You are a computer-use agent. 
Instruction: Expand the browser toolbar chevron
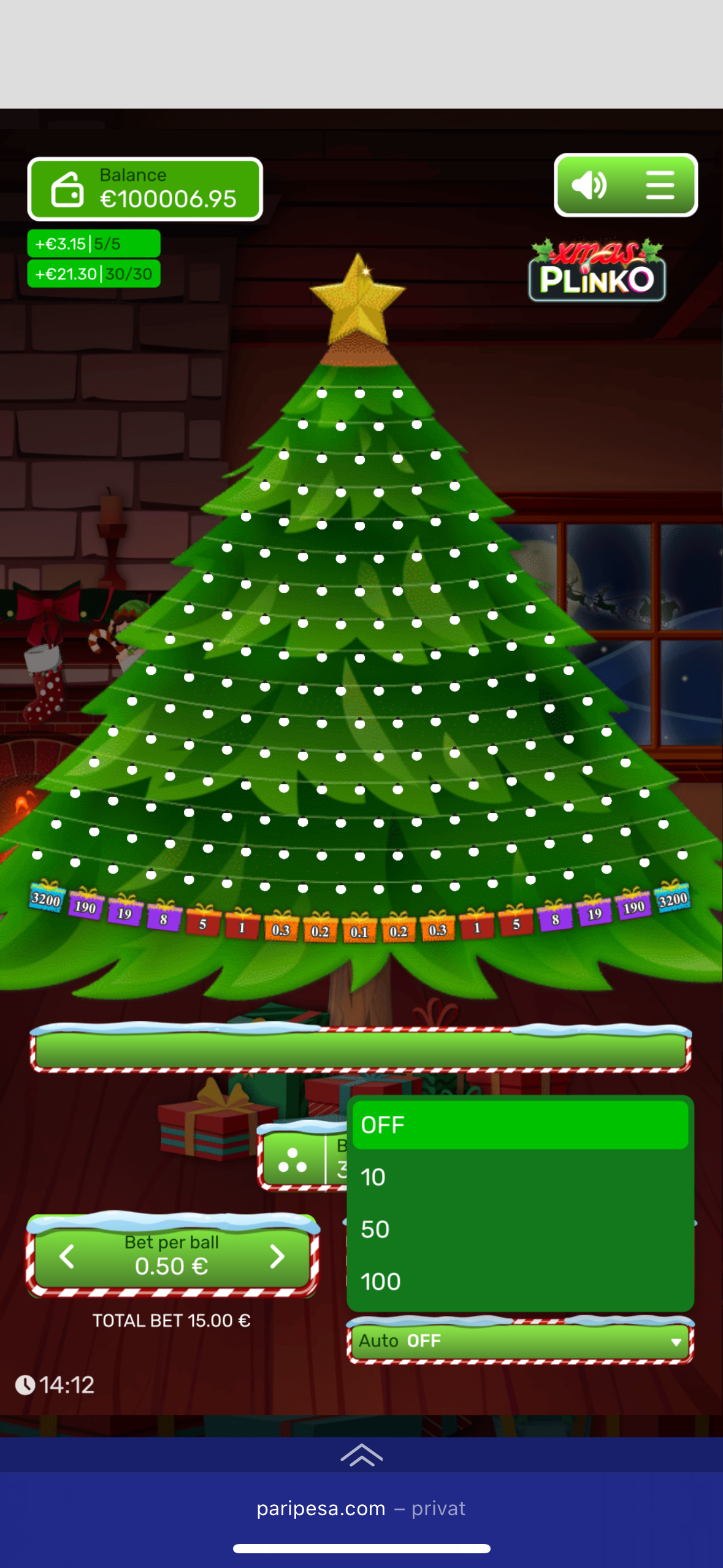click(361, 1455)
